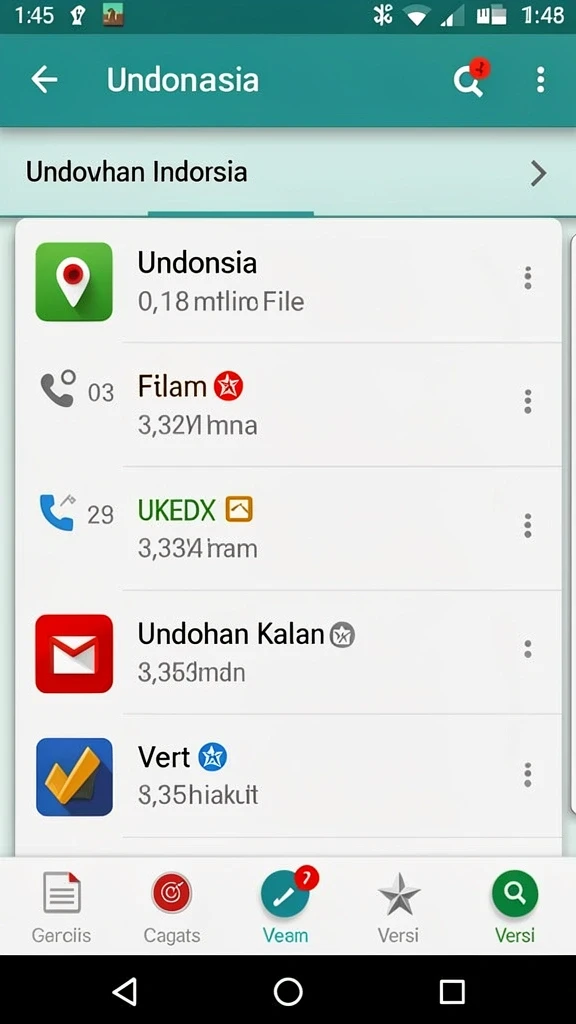Open the app bar overflow menu
The height and width of the screenshot is (1024, 576).
[x=540, y=80]
